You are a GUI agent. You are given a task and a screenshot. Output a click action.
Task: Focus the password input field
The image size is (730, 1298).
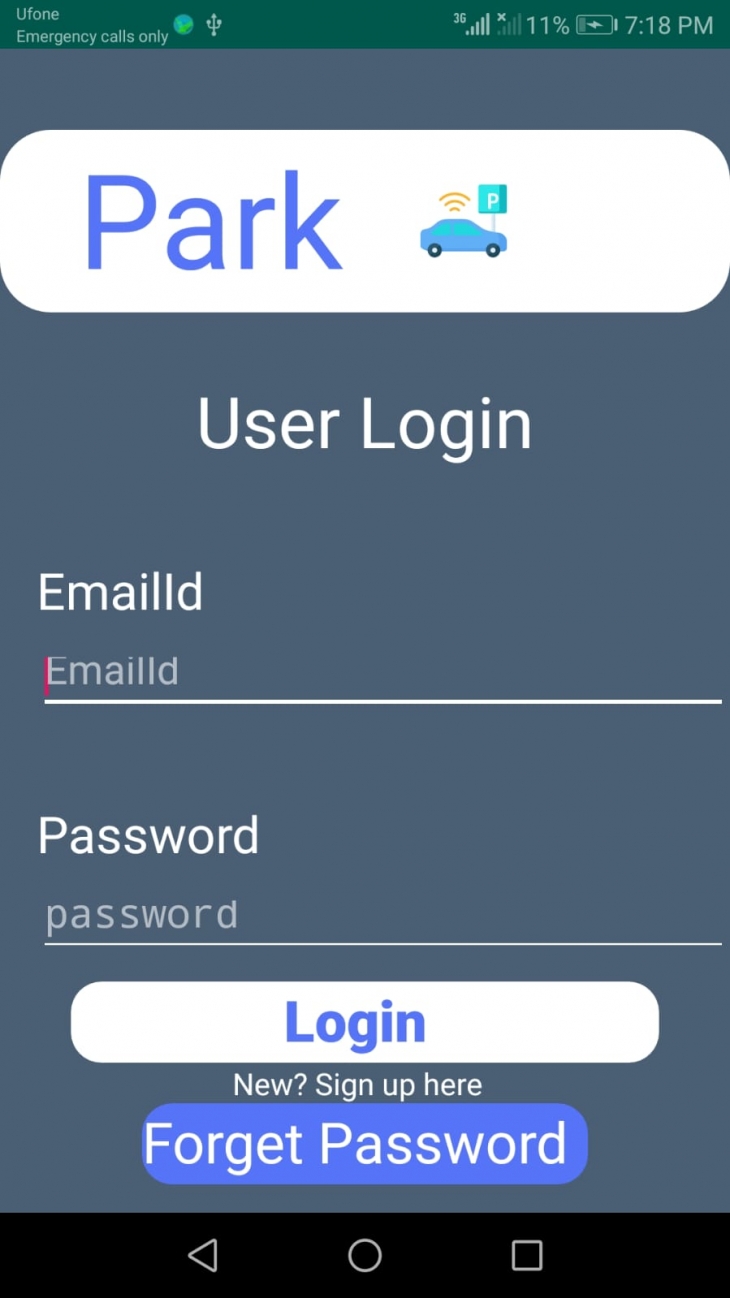pyautogui.click(x=382, y=915)
